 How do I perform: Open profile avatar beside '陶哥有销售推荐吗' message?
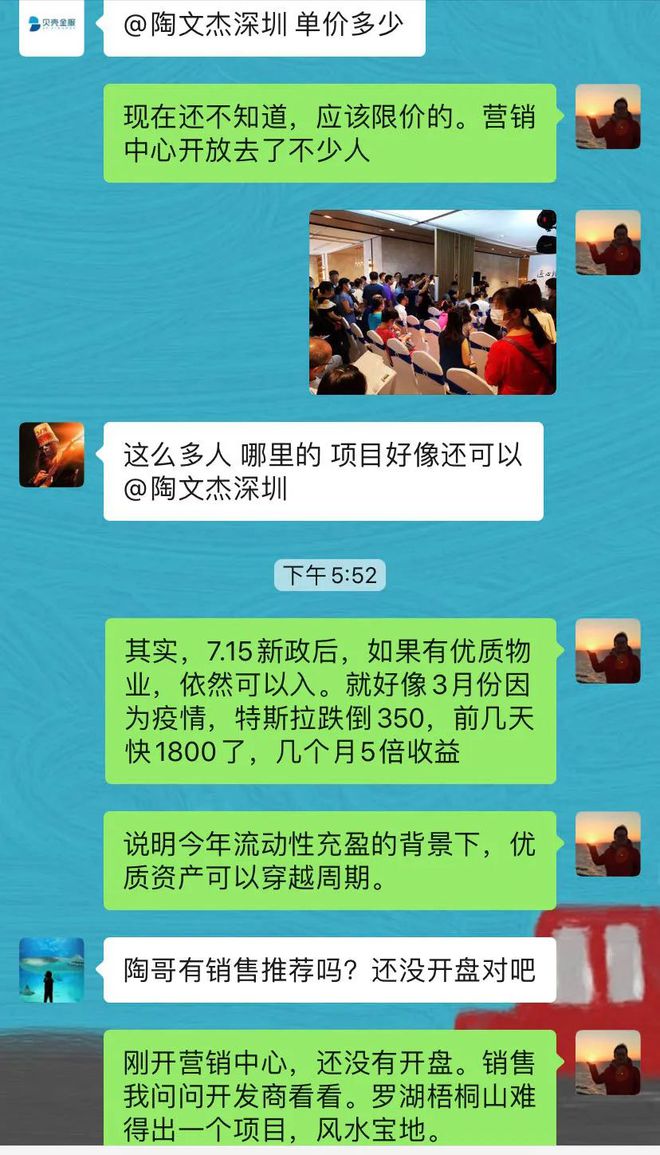51,969
